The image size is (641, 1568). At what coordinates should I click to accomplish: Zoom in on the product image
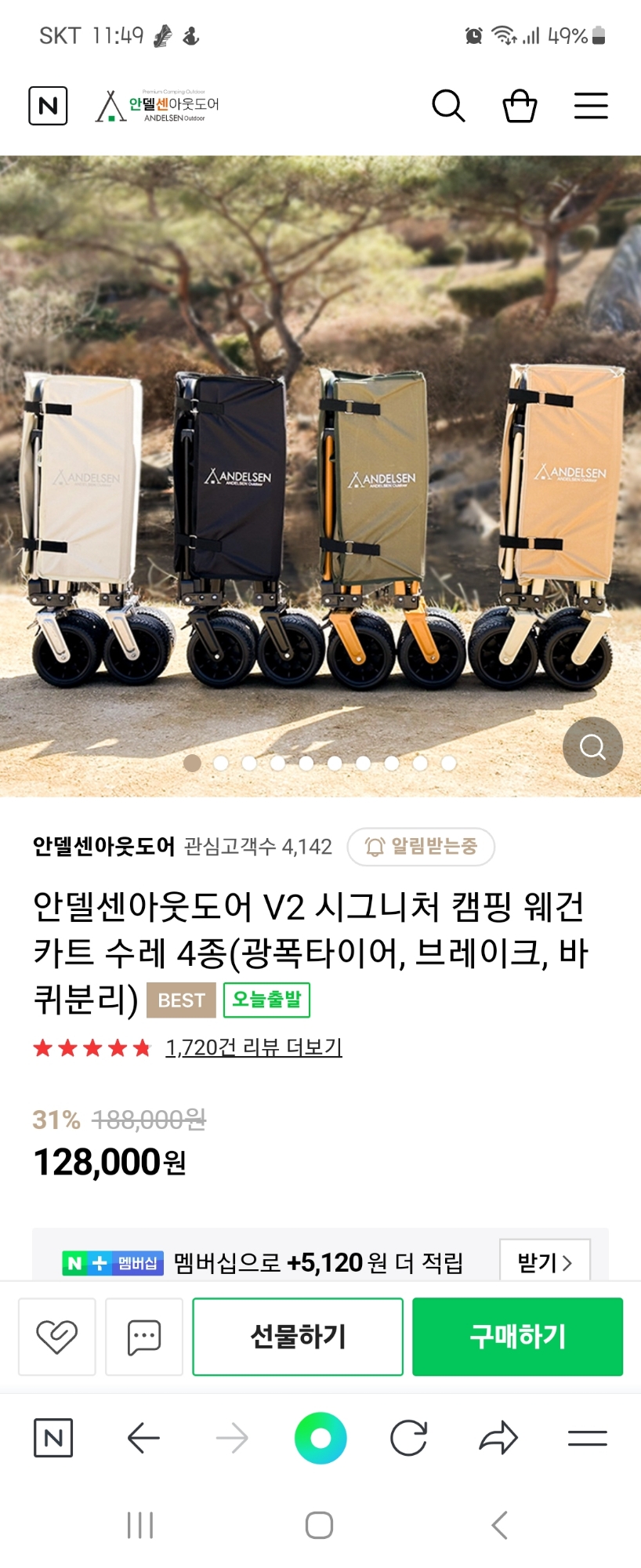(x=592, y=747)
